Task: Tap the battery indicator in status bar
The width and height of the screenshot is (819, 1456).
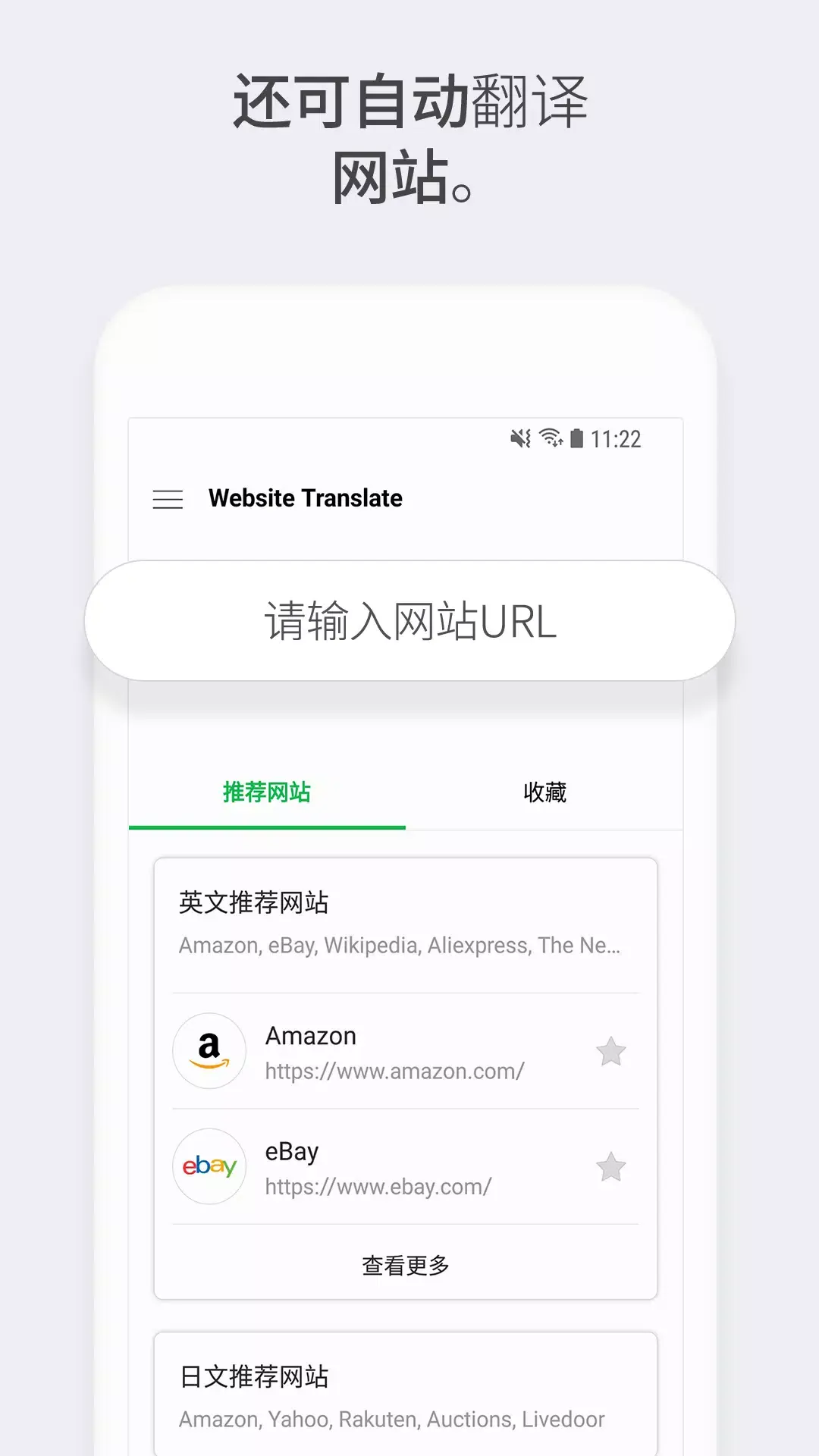Action: tap(576, 438)
